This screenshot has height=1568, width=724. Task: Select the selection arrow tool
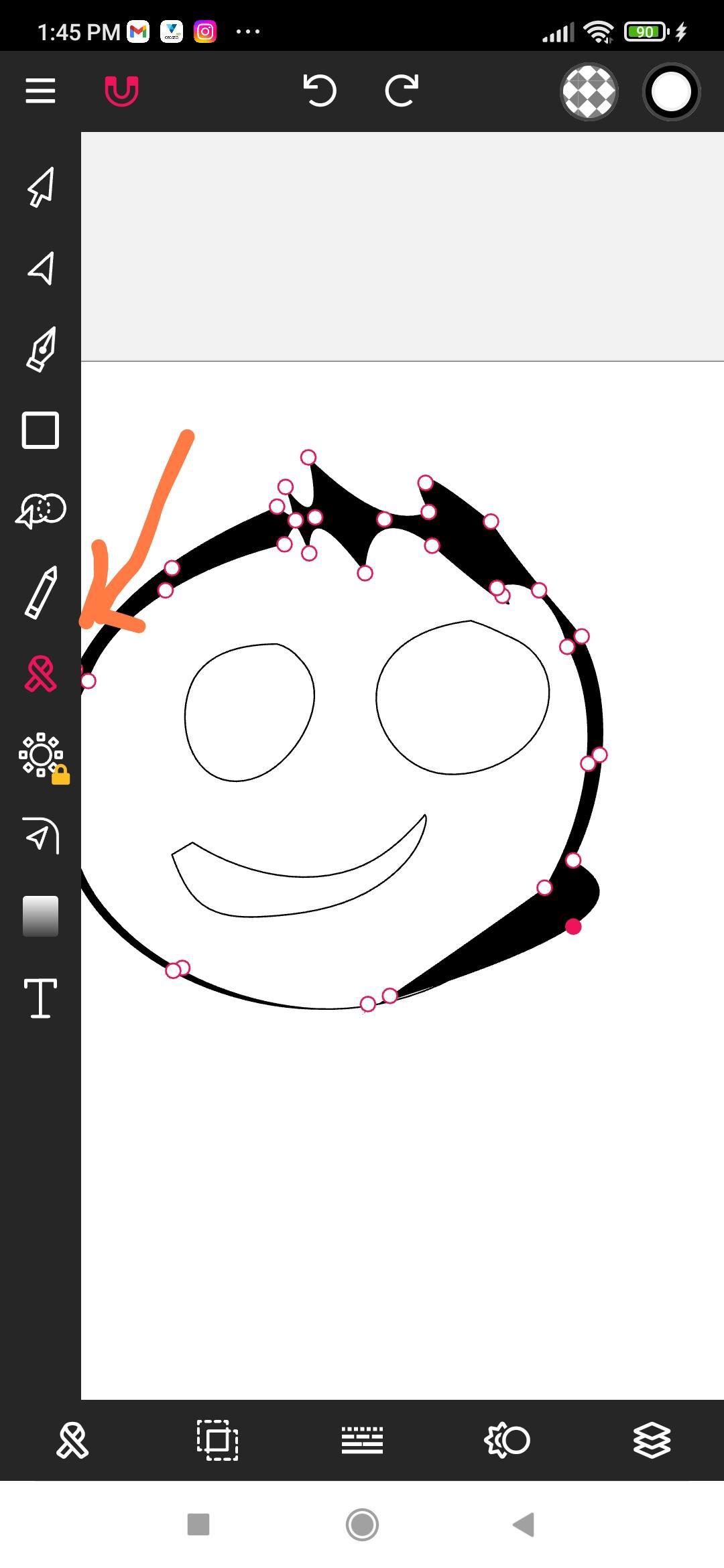point(41,186)
